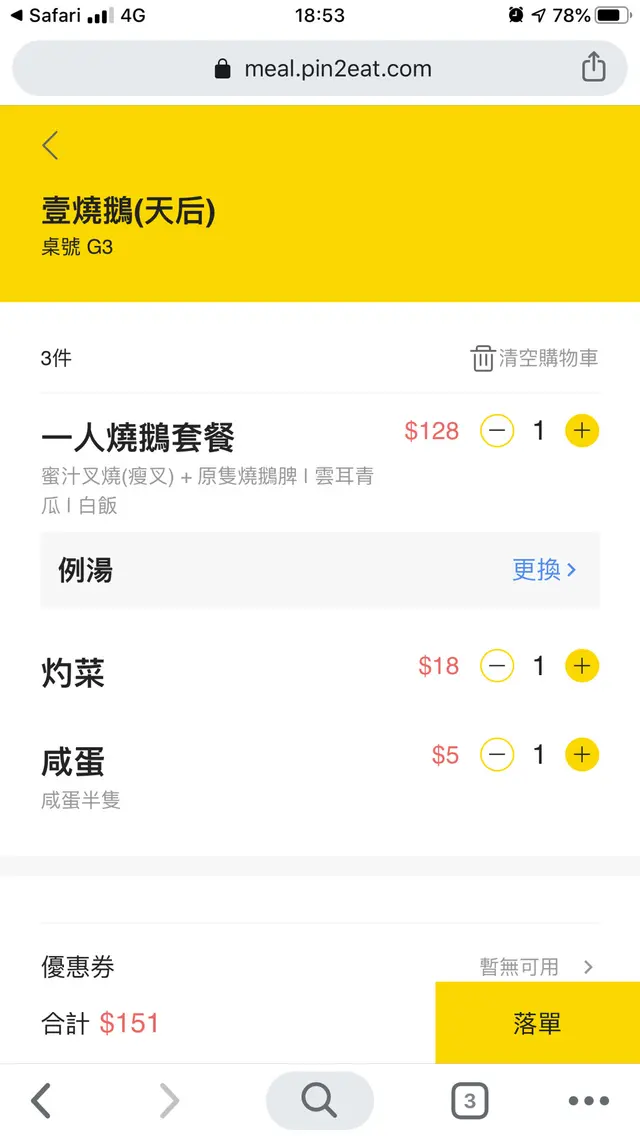
Task: Return to the previous browser page
Action: coord(41,1101)
